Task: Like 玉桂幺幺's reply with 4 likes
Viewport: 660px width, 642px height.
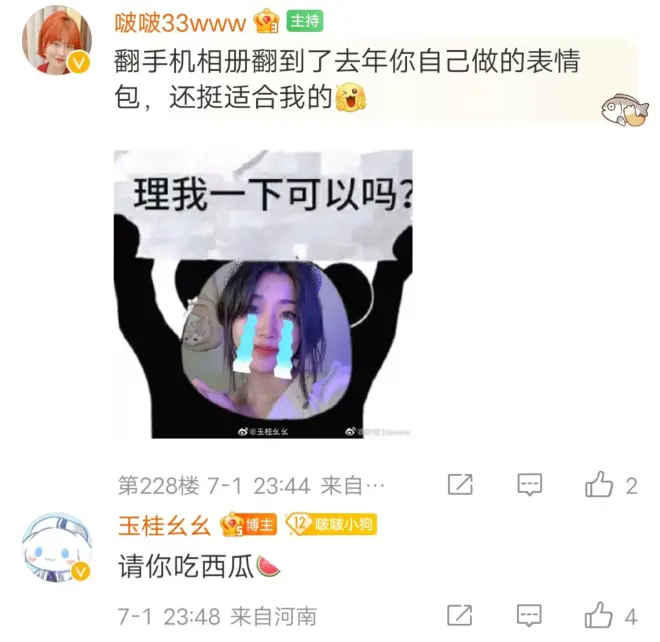Action: pos(600,614)
